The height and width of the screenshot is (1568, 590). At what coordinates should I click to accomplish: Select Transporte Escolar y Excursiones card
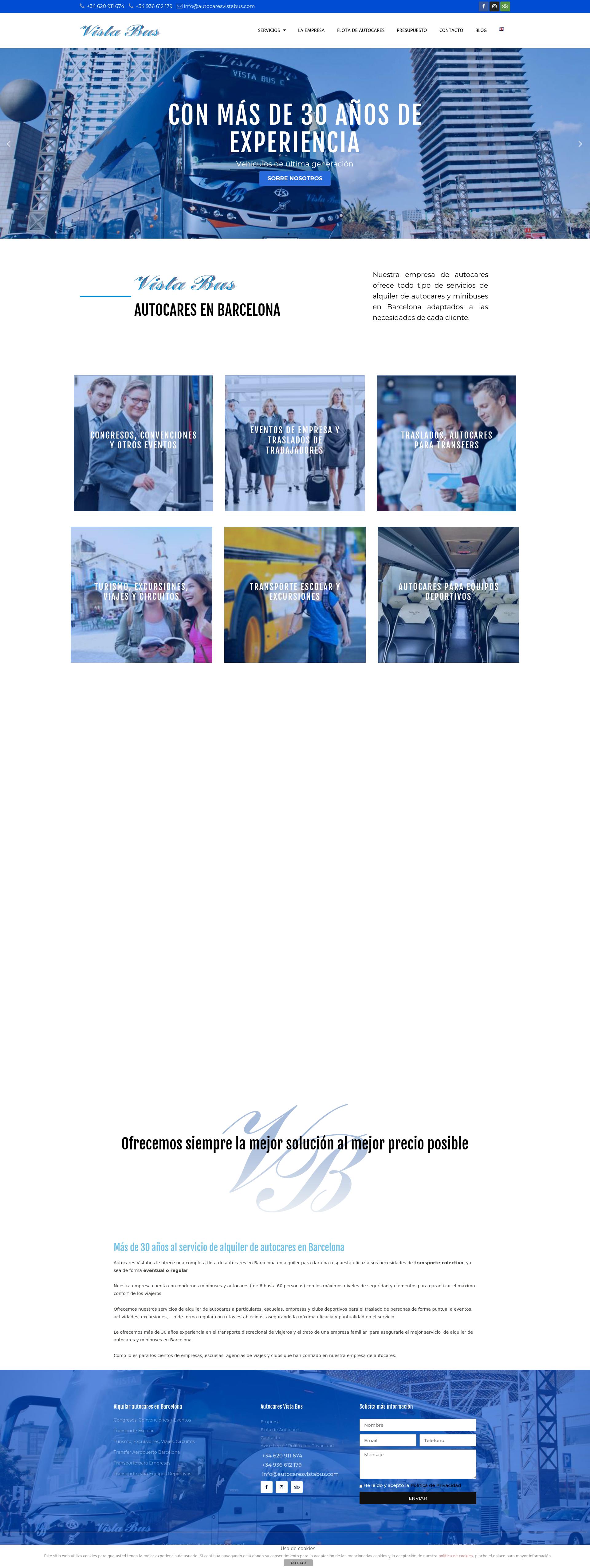[295, 594]
